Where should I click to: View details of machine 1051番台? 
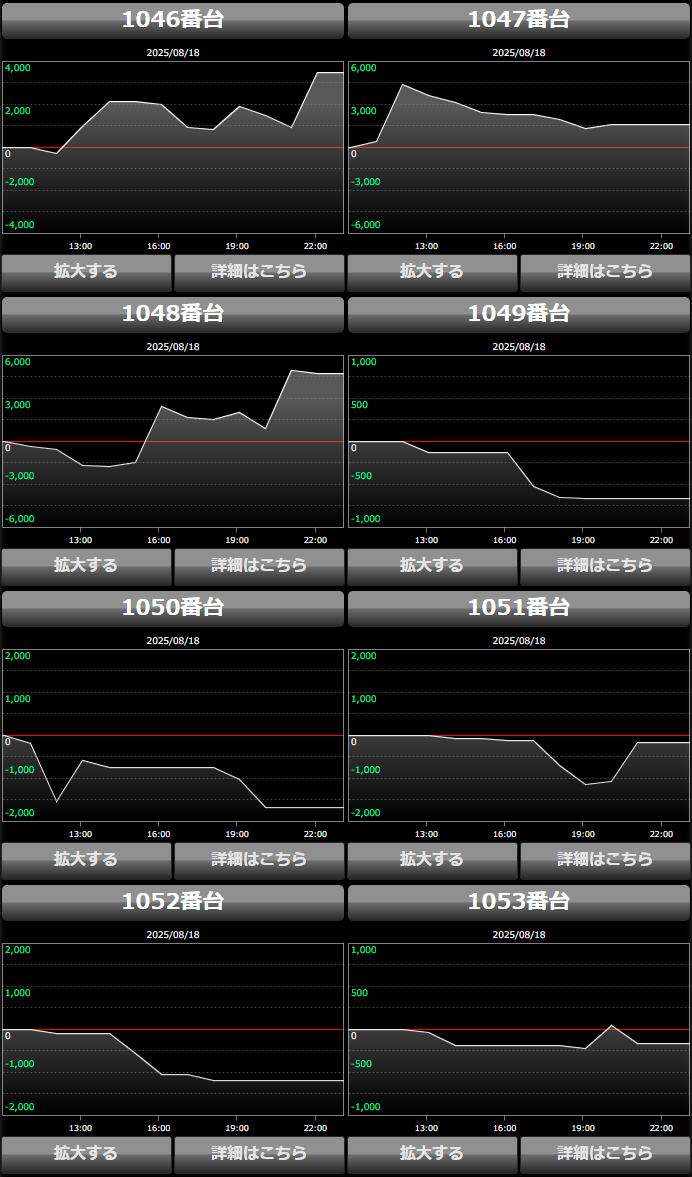[x=605, y=859]
